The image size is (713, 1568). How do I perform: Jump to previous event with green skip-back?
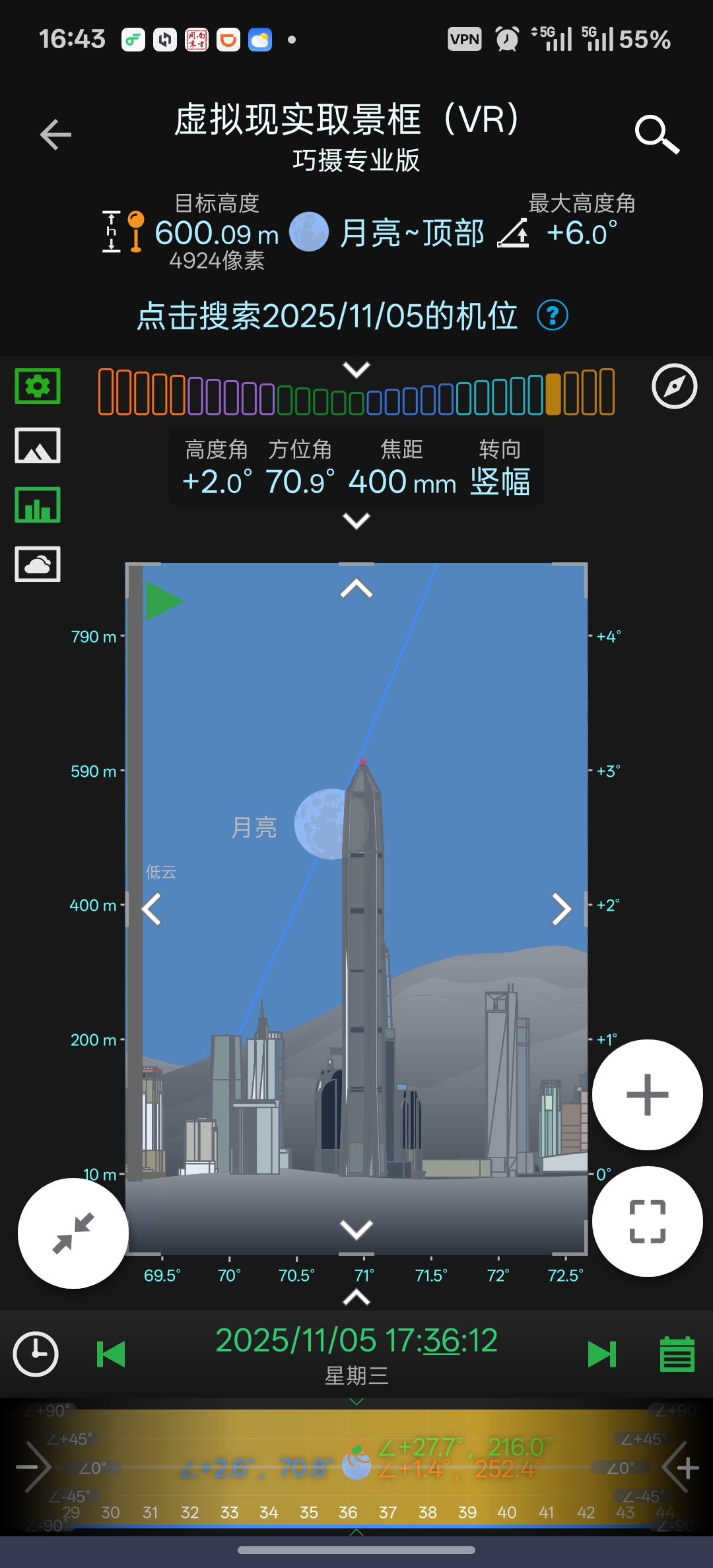click(111, 1354)
